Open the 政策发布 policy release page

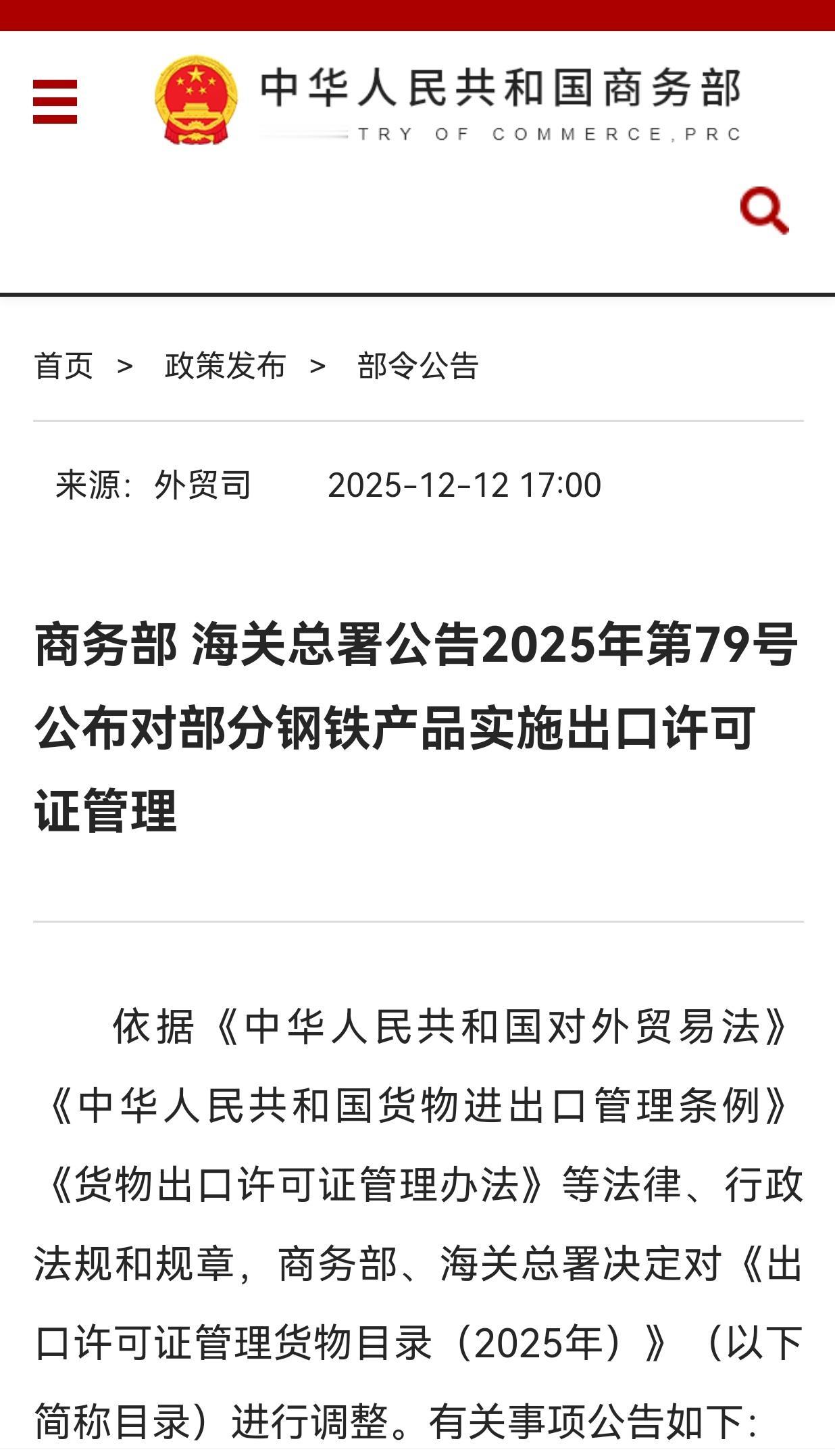click(223, 365)
